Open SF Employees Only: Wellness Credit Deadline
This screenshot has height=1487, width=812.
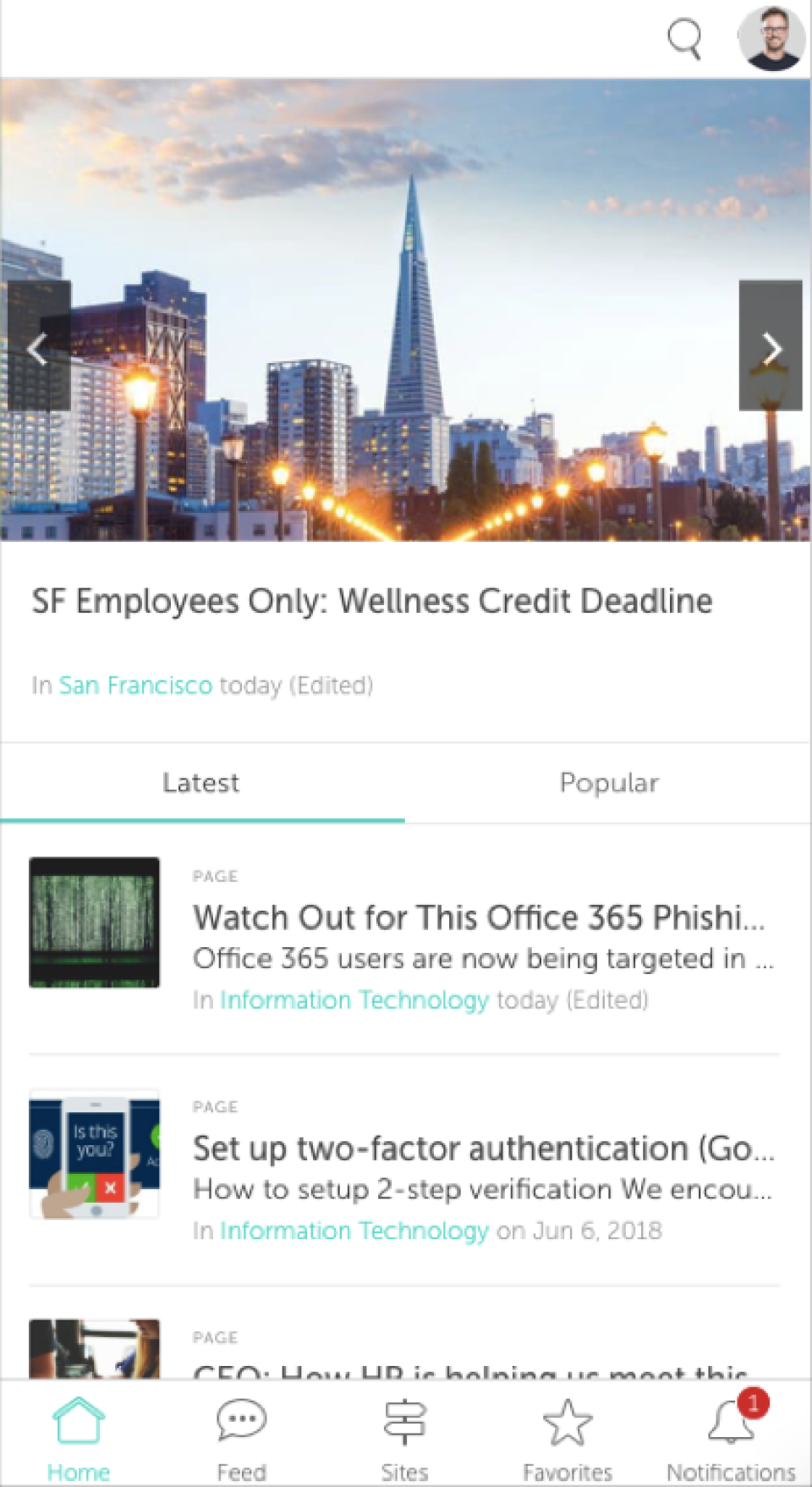[372, 602]
